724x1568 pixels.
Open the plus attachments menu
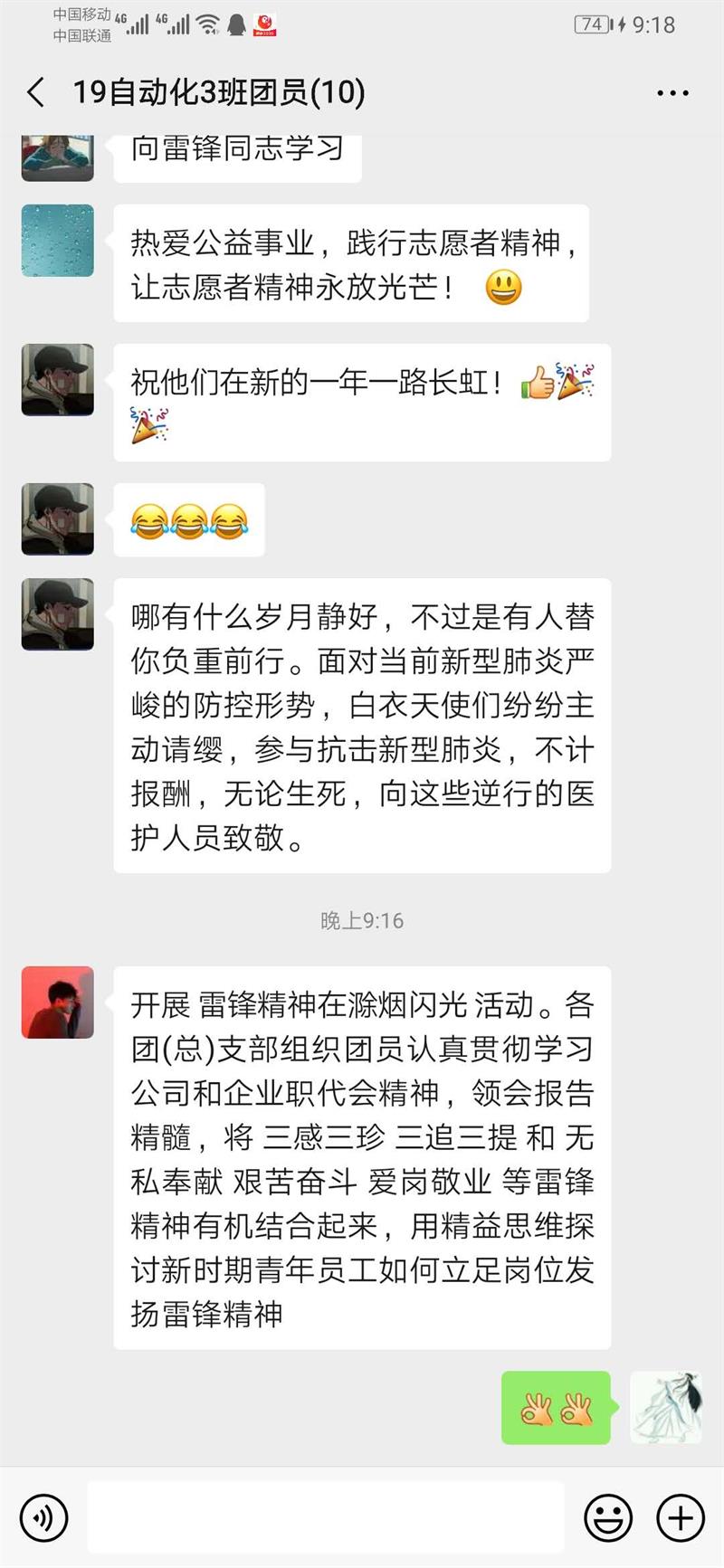point(680,1517)
